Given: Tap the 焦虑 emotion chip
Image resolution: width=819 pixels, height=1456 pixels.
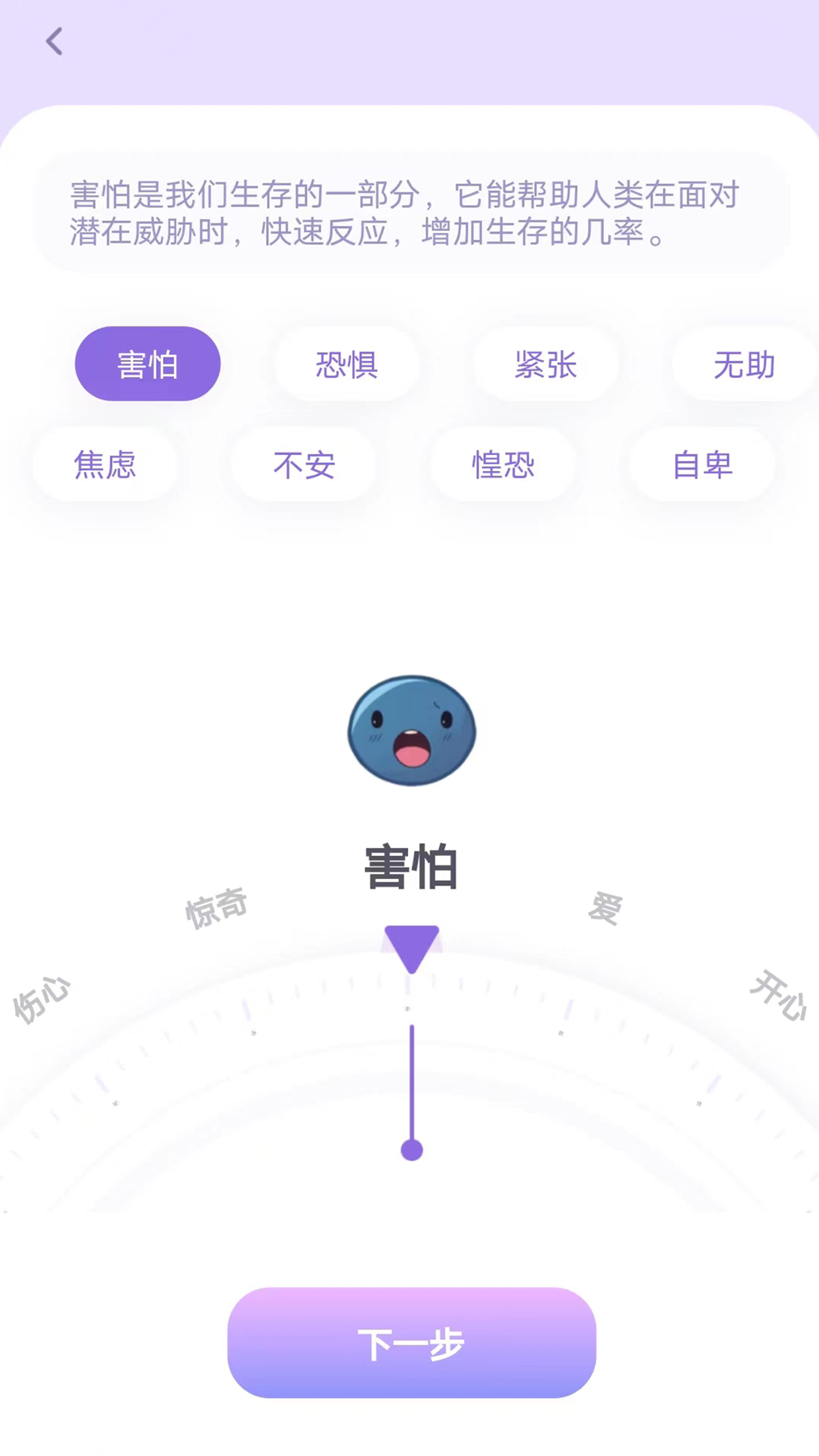Looking at the screenshot, I should (106, 465).
